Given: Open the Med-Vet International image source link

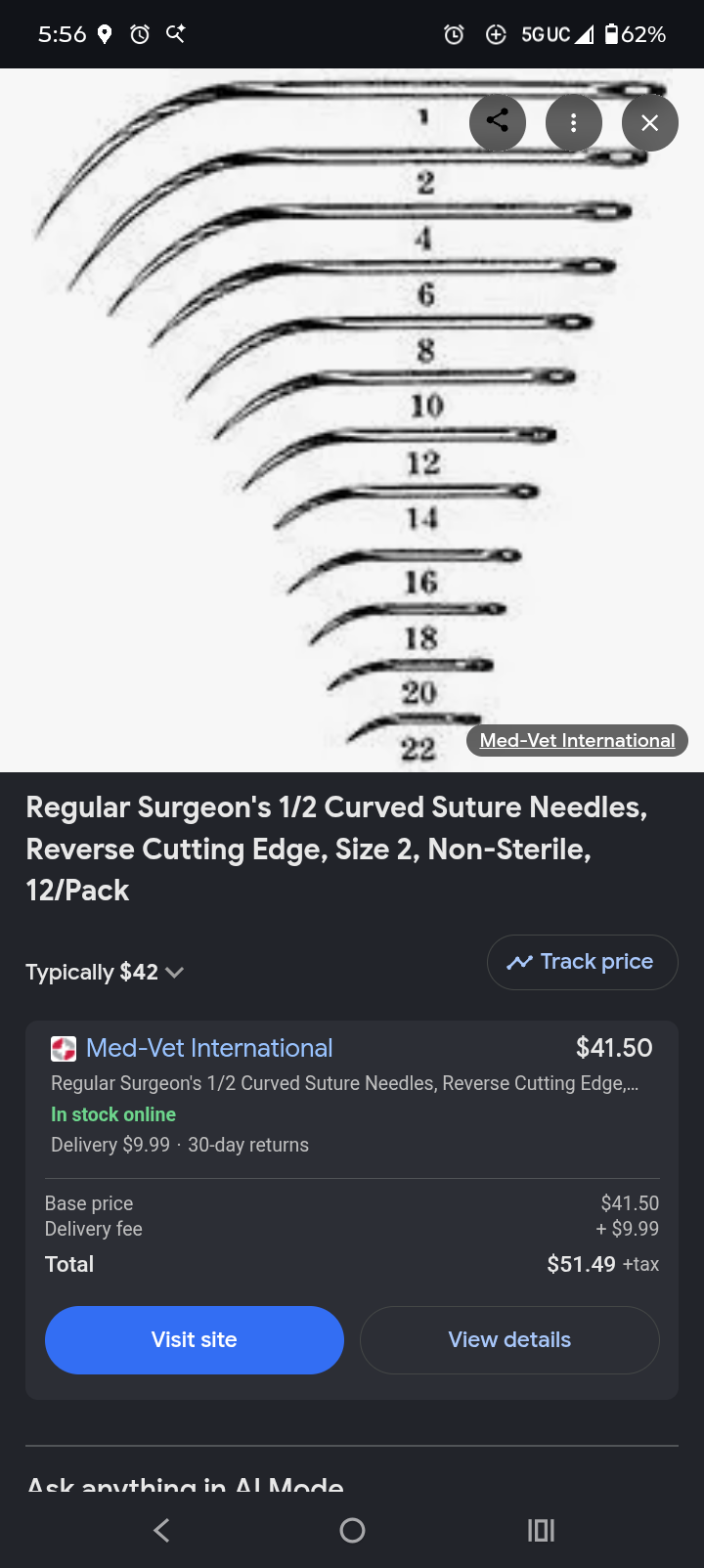Looking at the screenshot, I should [577, 740].
